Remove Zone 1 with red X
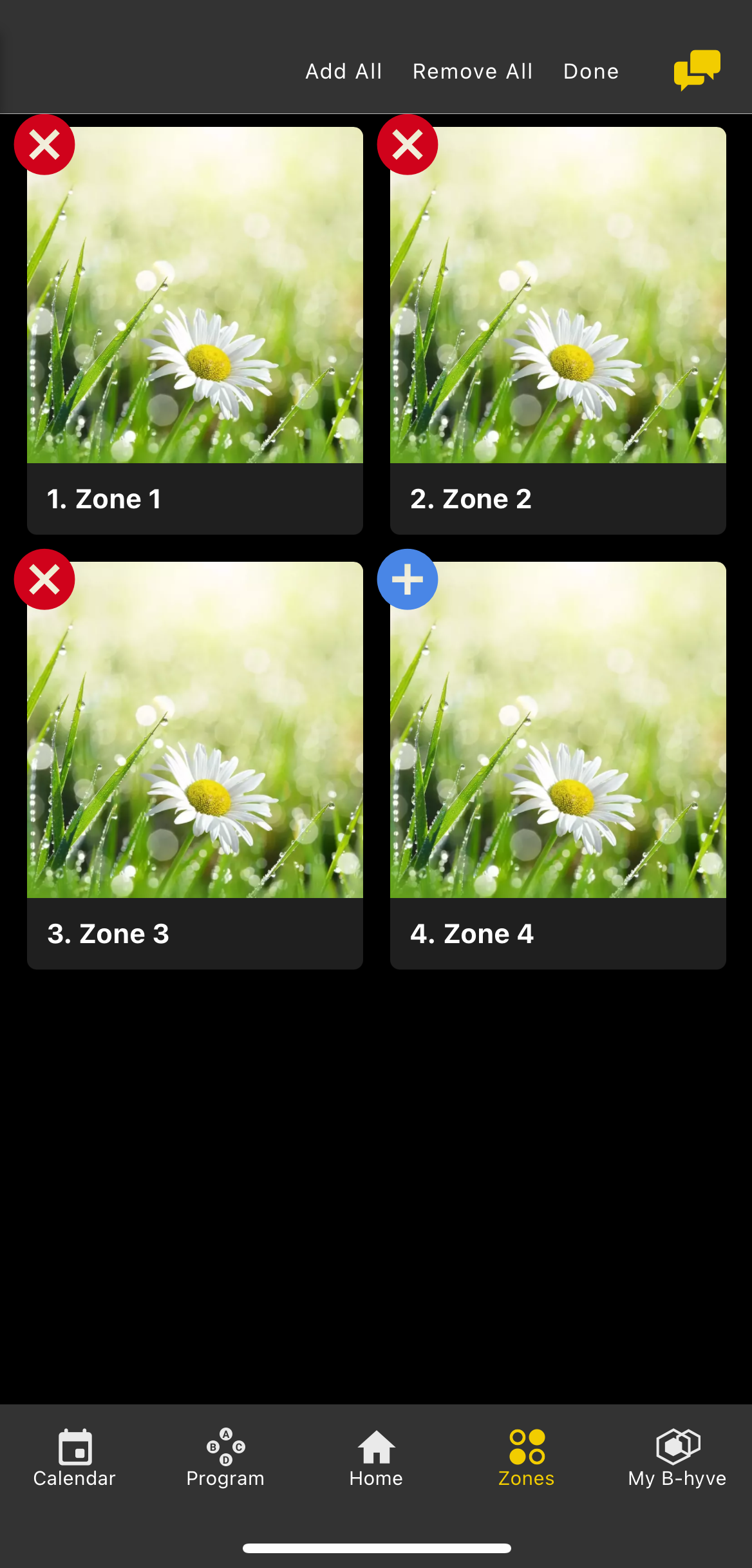This screenshot has height=1568, width=752. tap(44, 144)
